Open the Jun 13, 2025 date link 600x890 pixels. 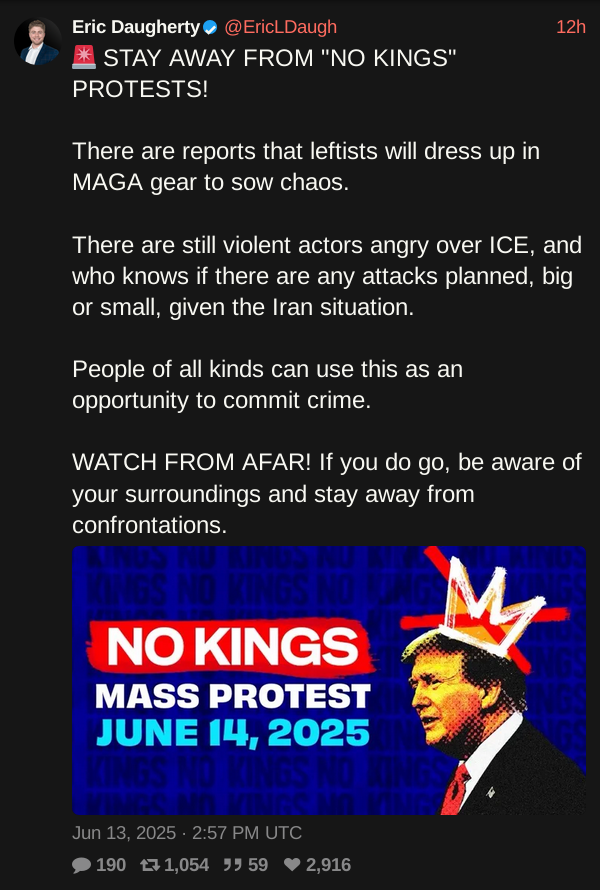point(187,832)
